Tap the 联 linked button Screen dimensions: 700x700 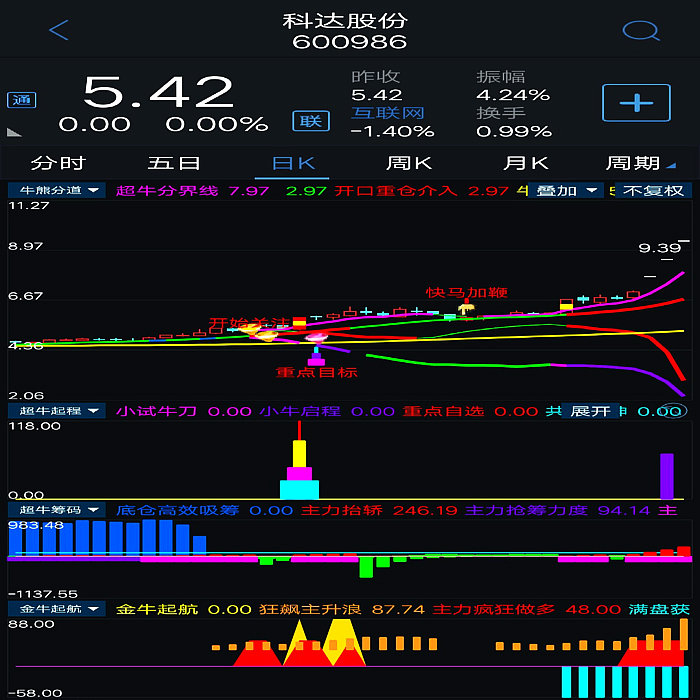click(x=311, y=121)
